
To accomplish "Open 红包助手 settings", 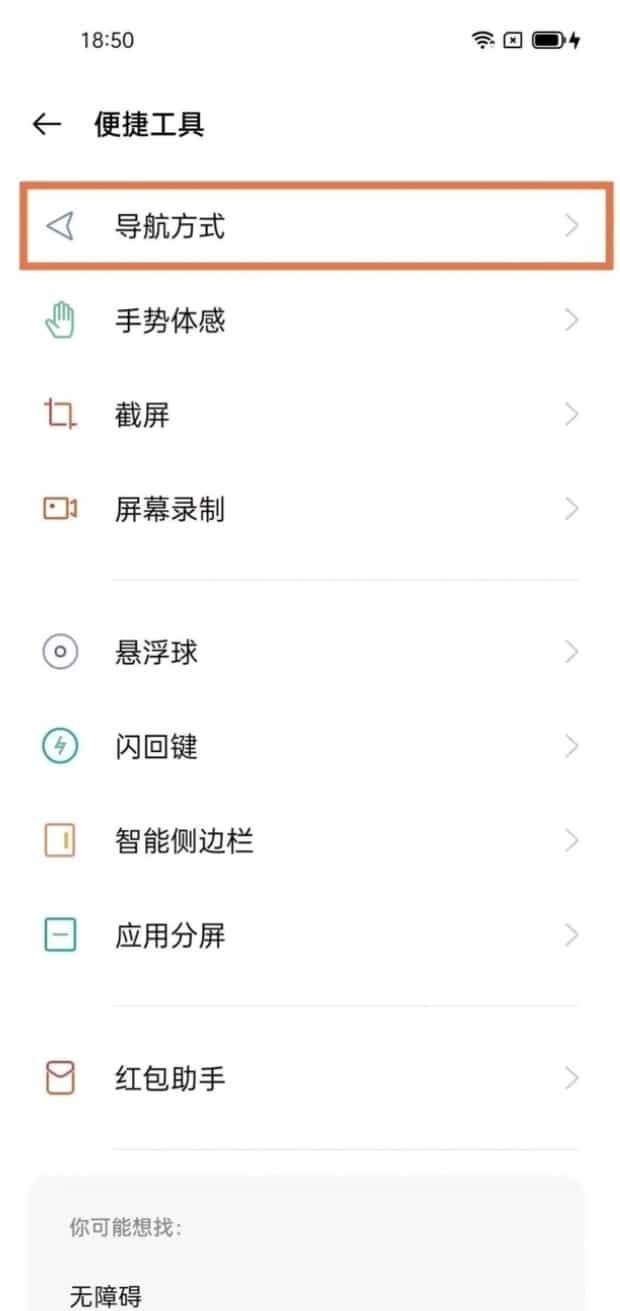I will [x=310, y=1079].
